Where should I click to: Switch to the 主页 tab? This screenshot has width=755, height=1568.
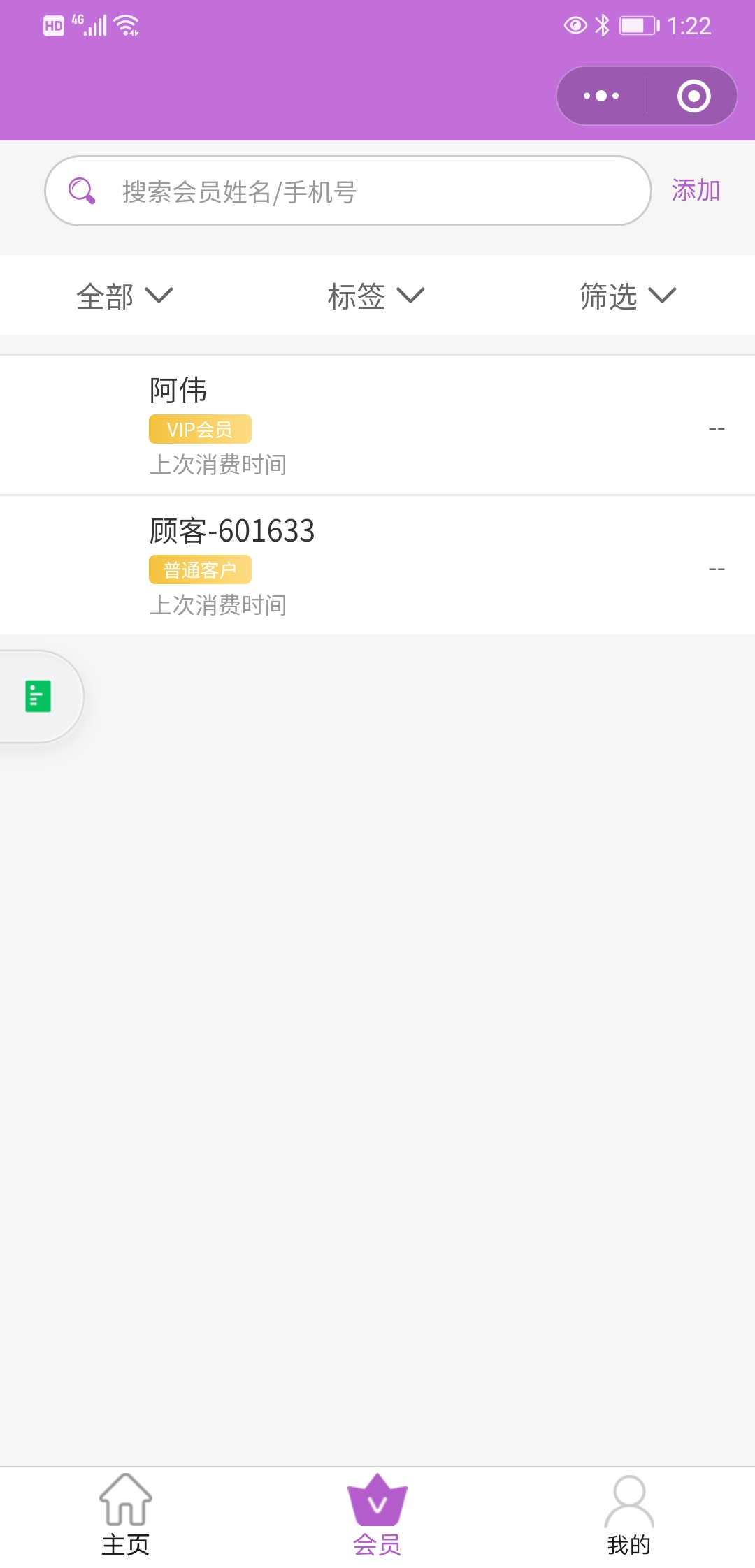click(x=126, y=1514)
